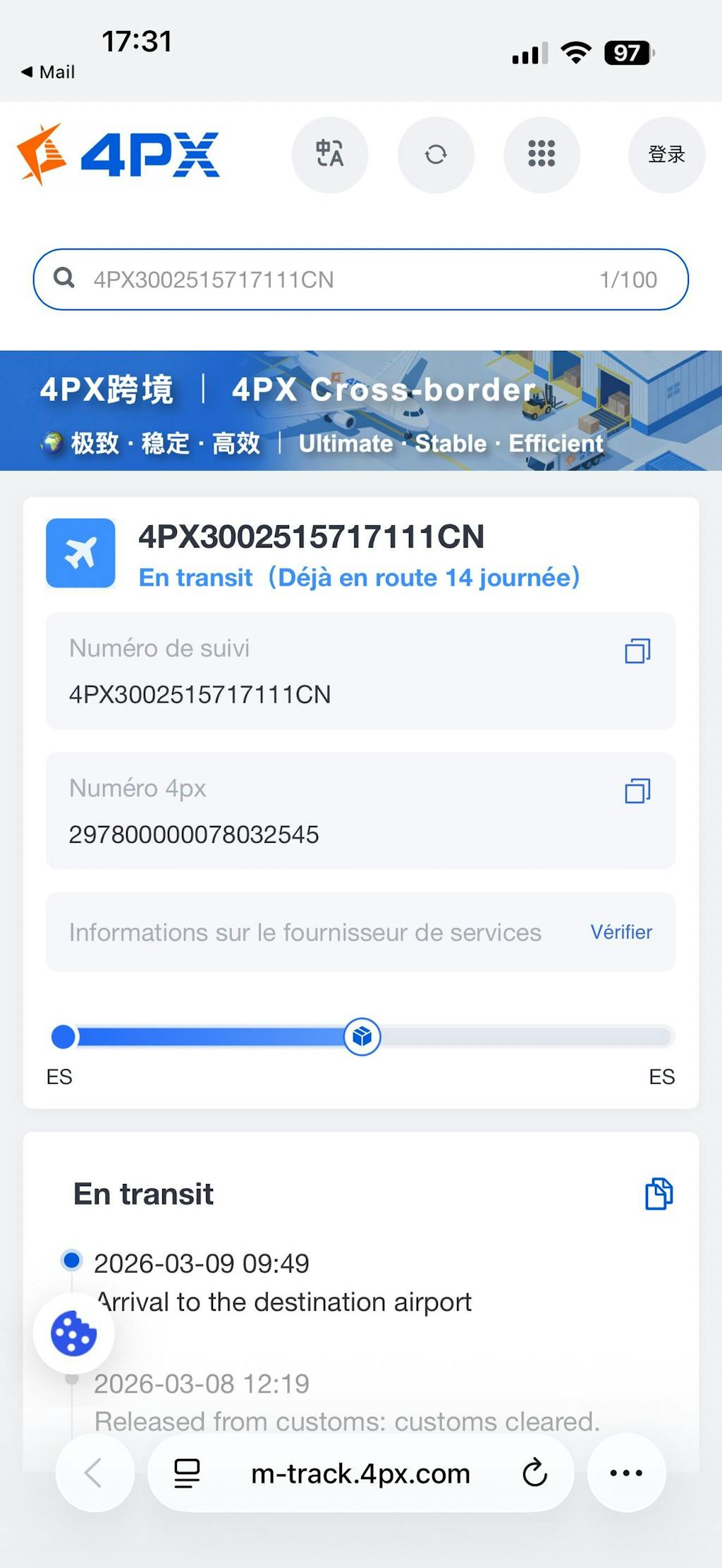The width and height of the screenshot is (722, 1568).
Task: Copy the En transit tracking history
Action: click(659, 1194)
